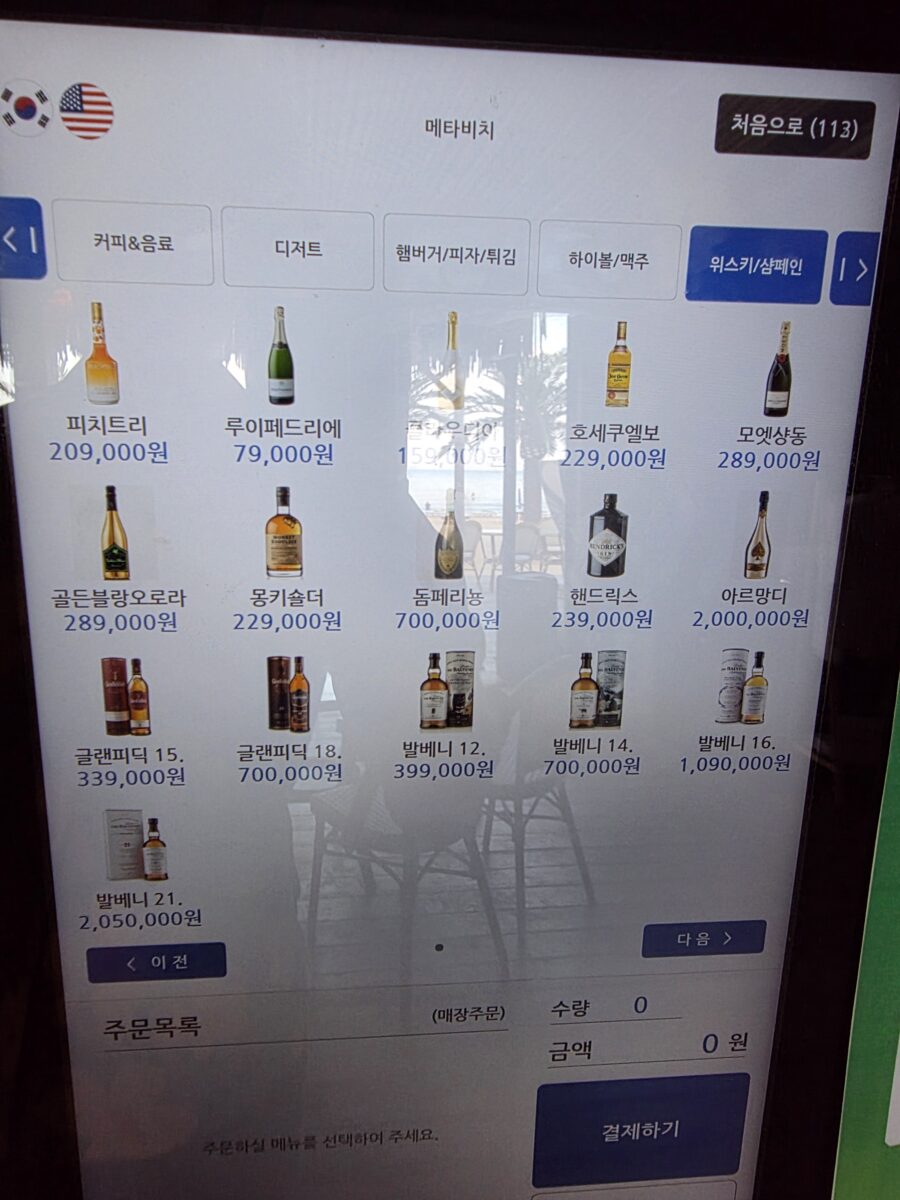Switch to 햄버거/피자/튀김 tab
This screenshot has width=900, height=1200.
coord(456,255)
